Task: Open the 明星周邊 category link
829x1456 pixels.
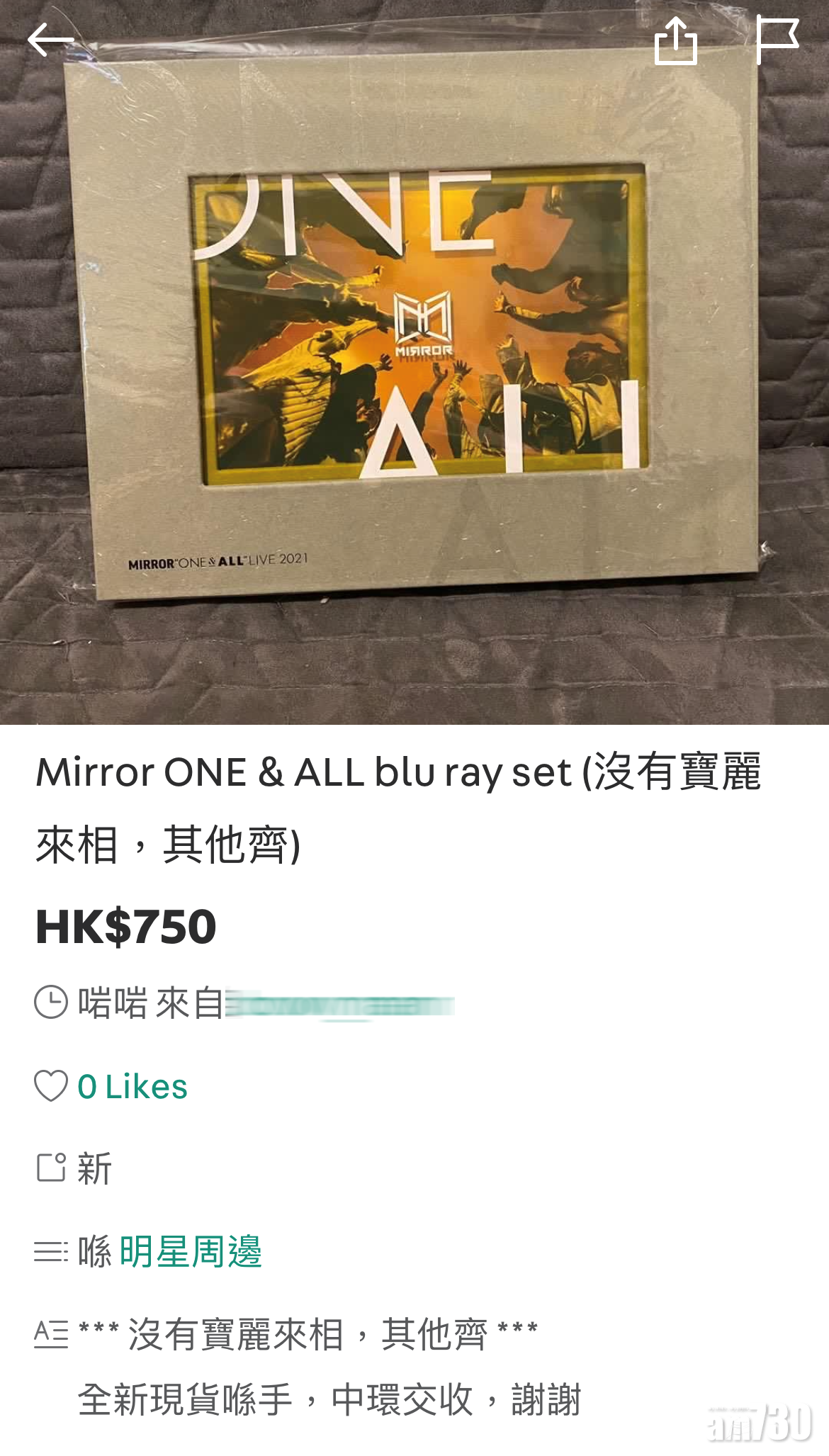Action: coord(191,1251)
